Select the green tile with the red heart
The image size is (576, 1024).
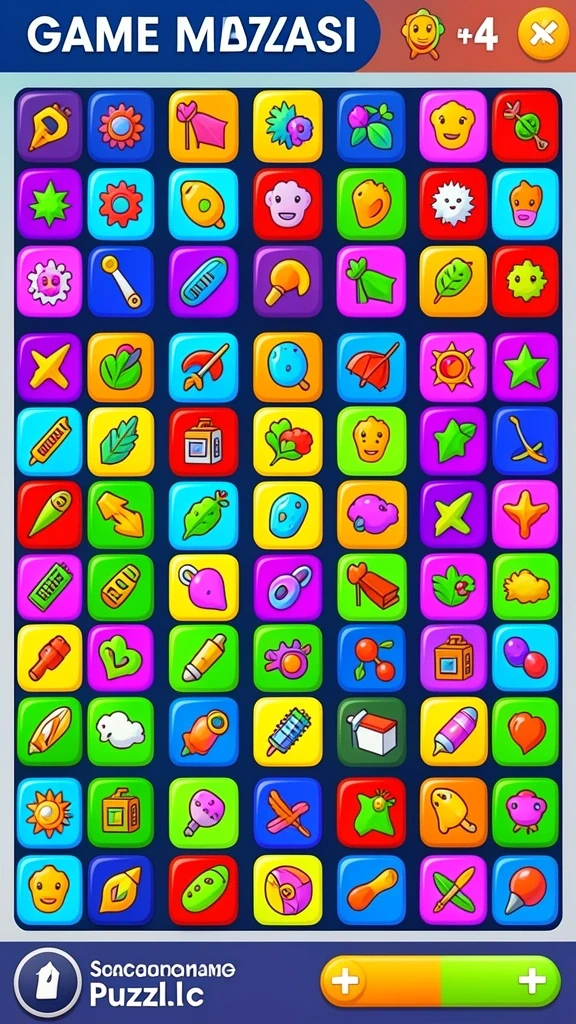[x=526, y=731]
